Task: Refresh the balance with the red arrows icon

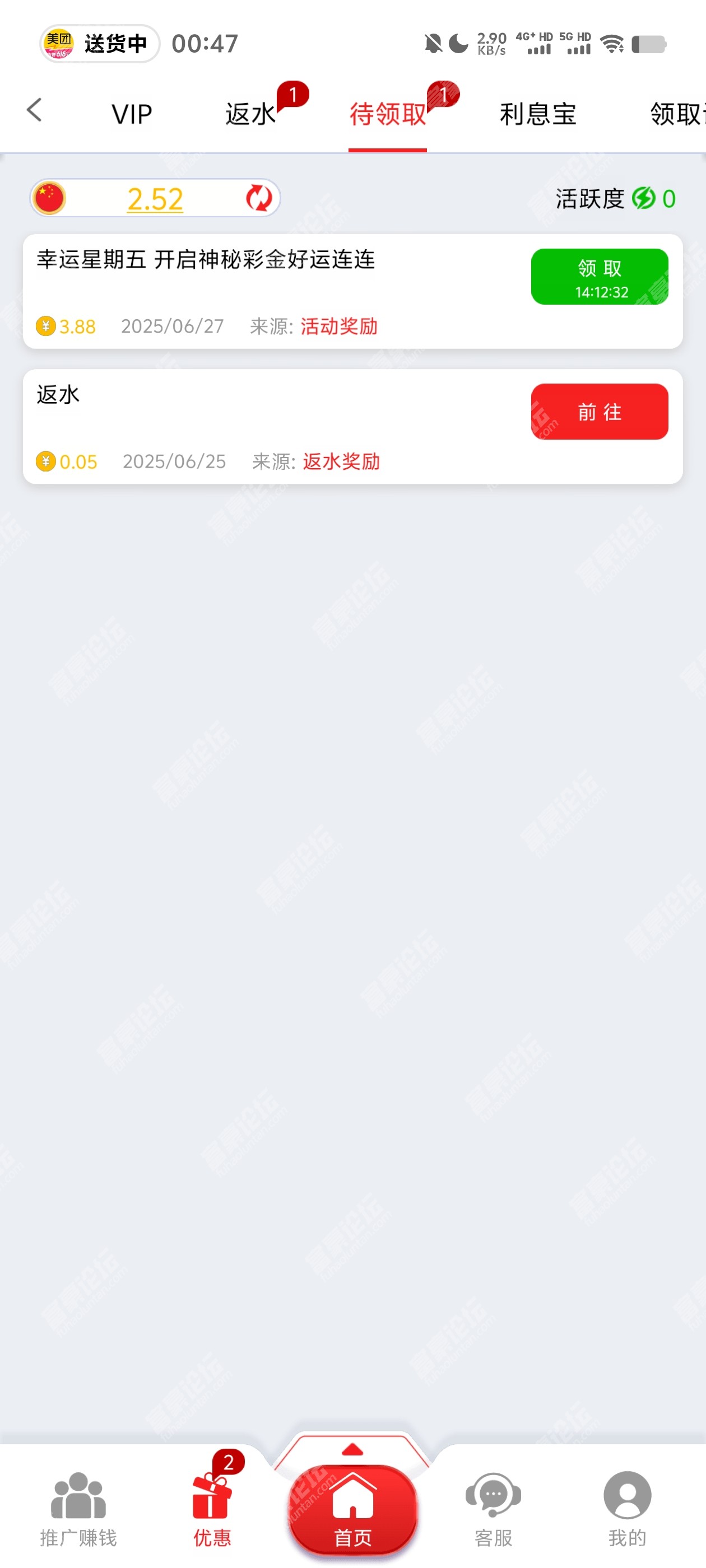Action: pos(259,198)
